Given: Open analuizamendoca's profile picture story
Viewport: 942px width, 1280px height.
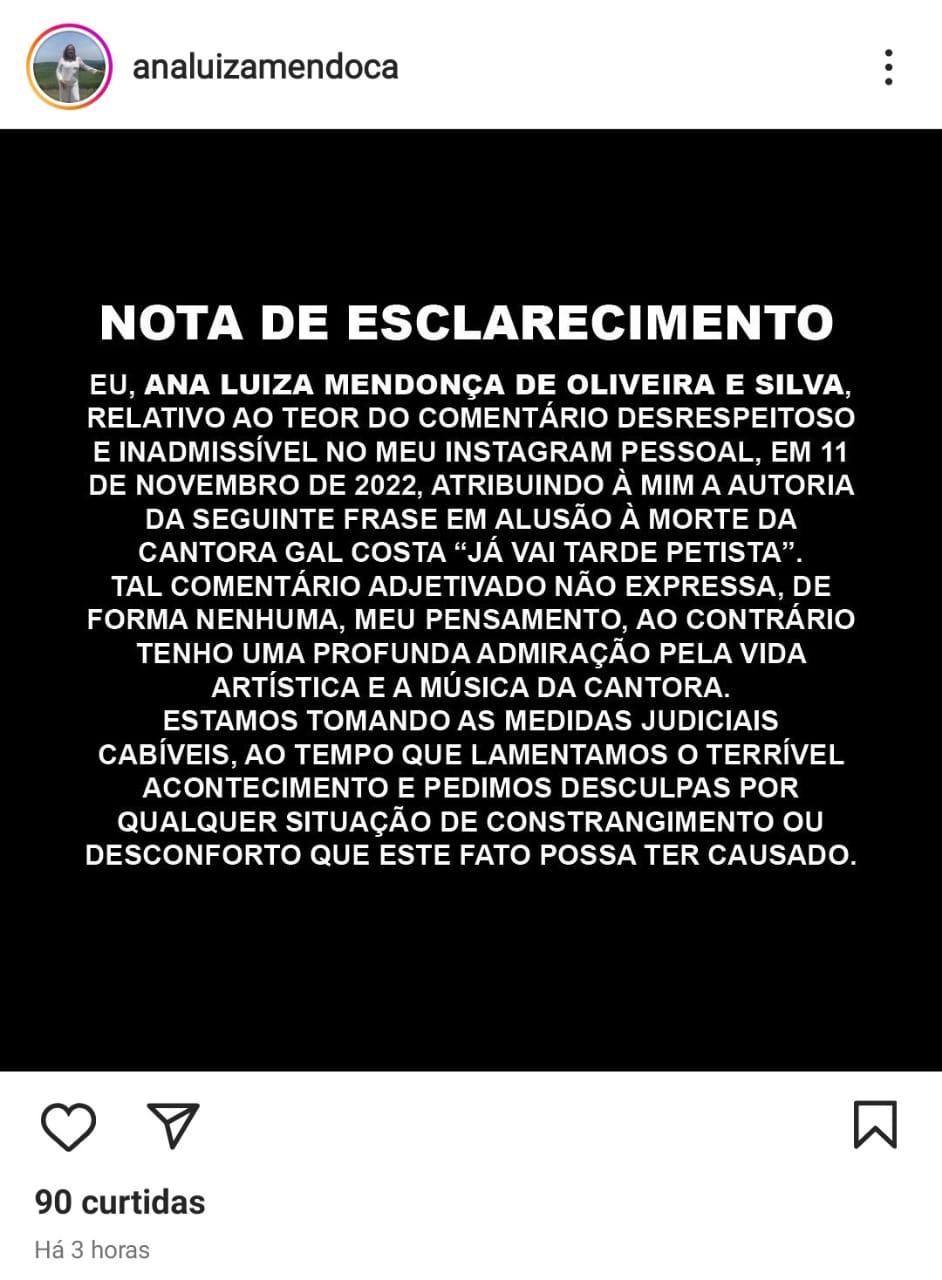Looking at the screenshot, I should (68, 67).
